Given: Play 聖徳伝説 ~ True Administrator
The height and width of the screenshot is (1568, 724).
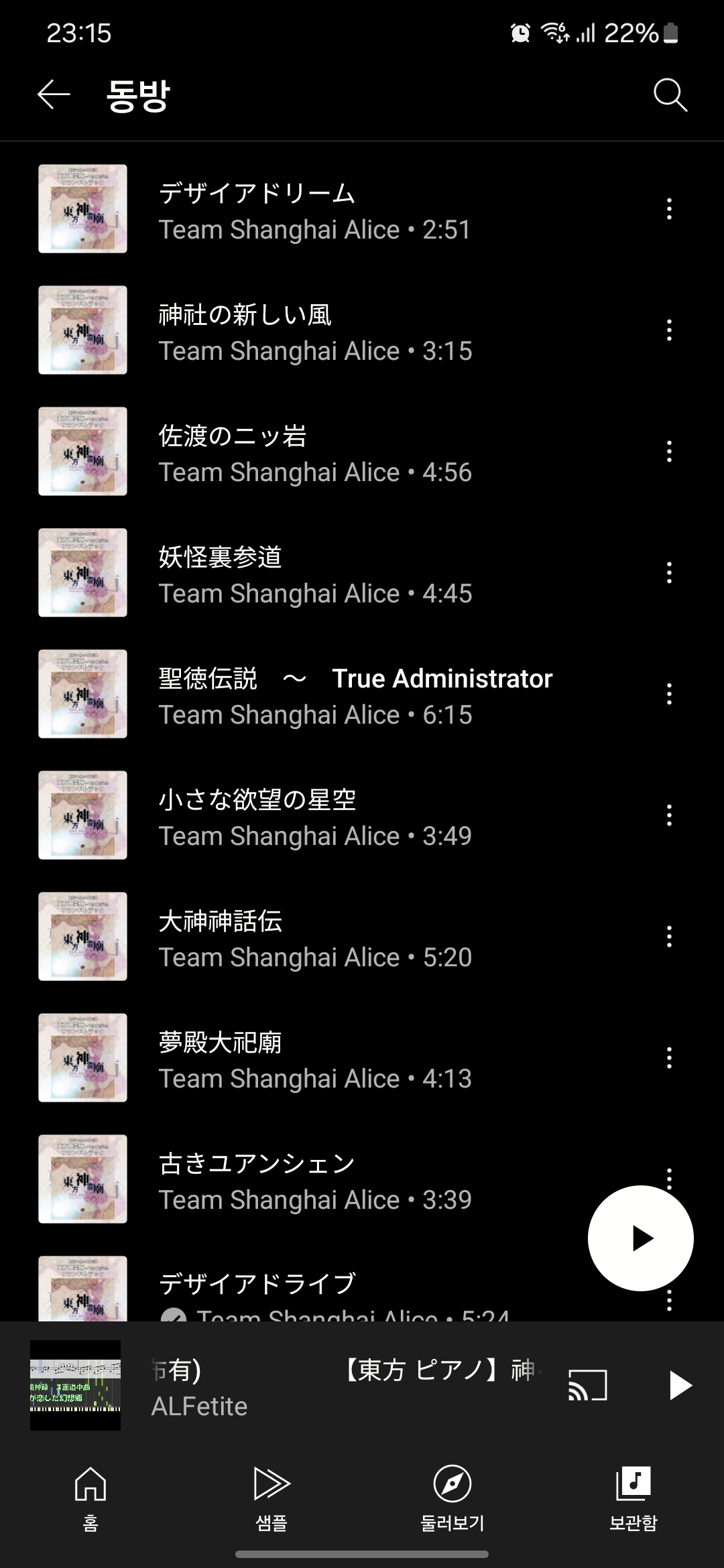Looking at the screenshot, I should click(355, 696).
